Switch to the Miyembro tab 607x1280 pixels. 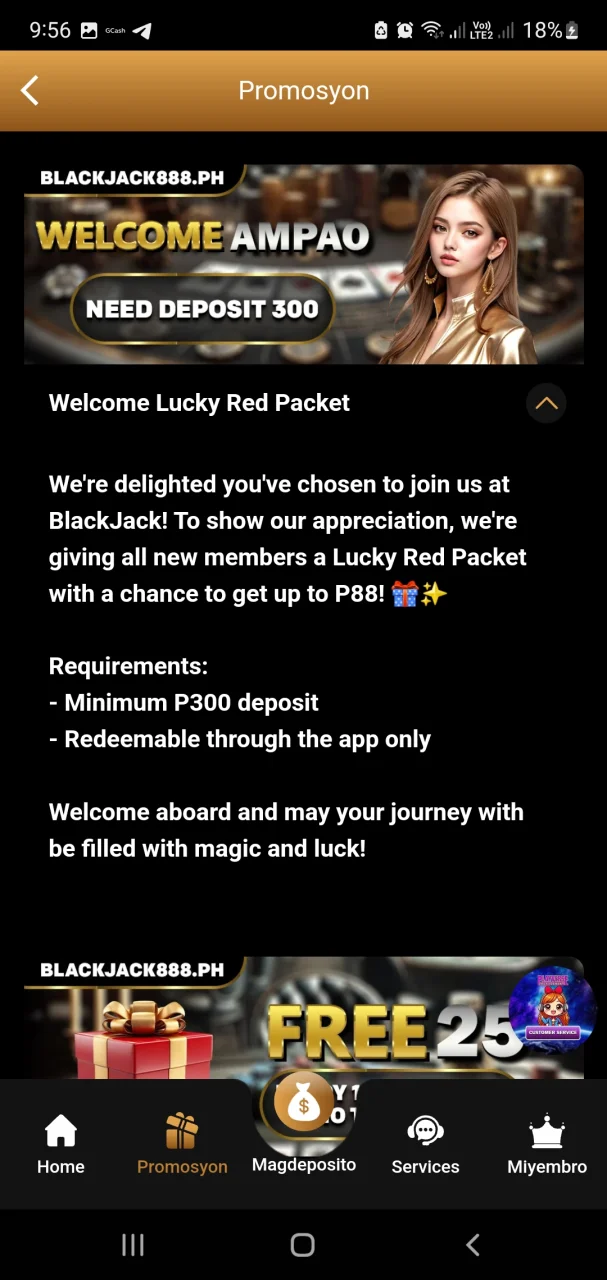pyautogui.click(x=547, y=1145)
